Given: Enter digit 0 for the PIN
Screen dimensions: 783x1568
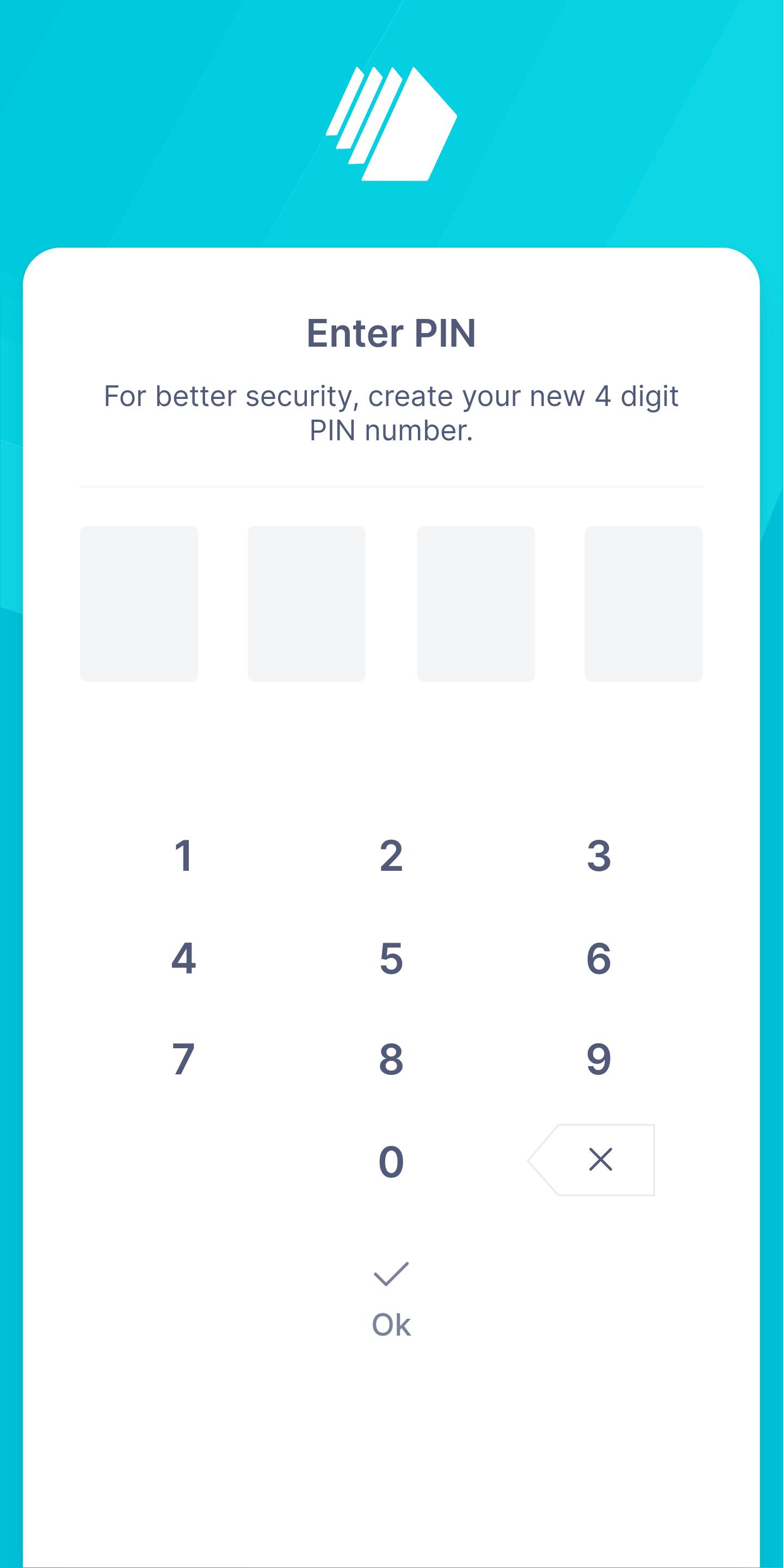Looking at the screenshot, I should (x=391, y=1161).
